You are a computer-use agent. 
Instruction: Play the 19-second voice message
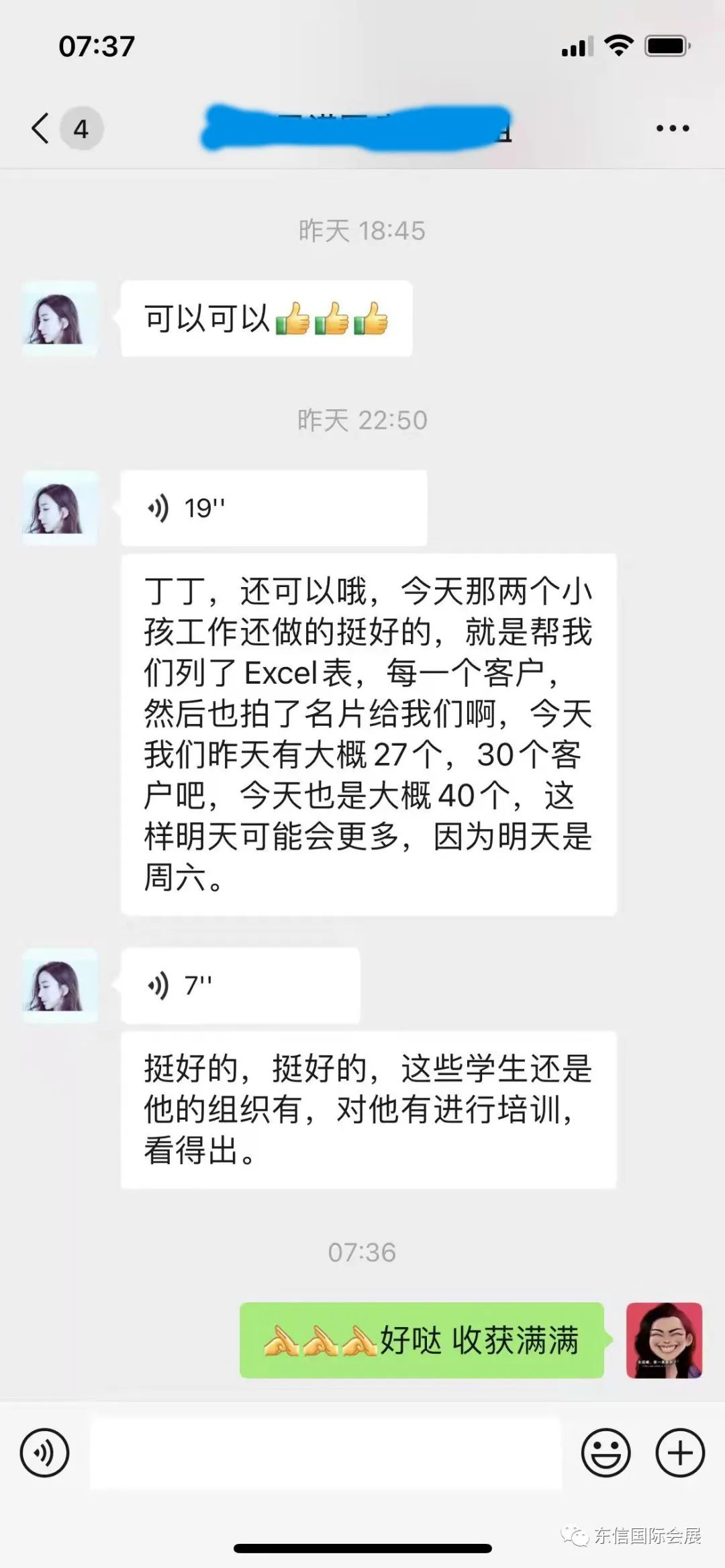pos(273,508)
